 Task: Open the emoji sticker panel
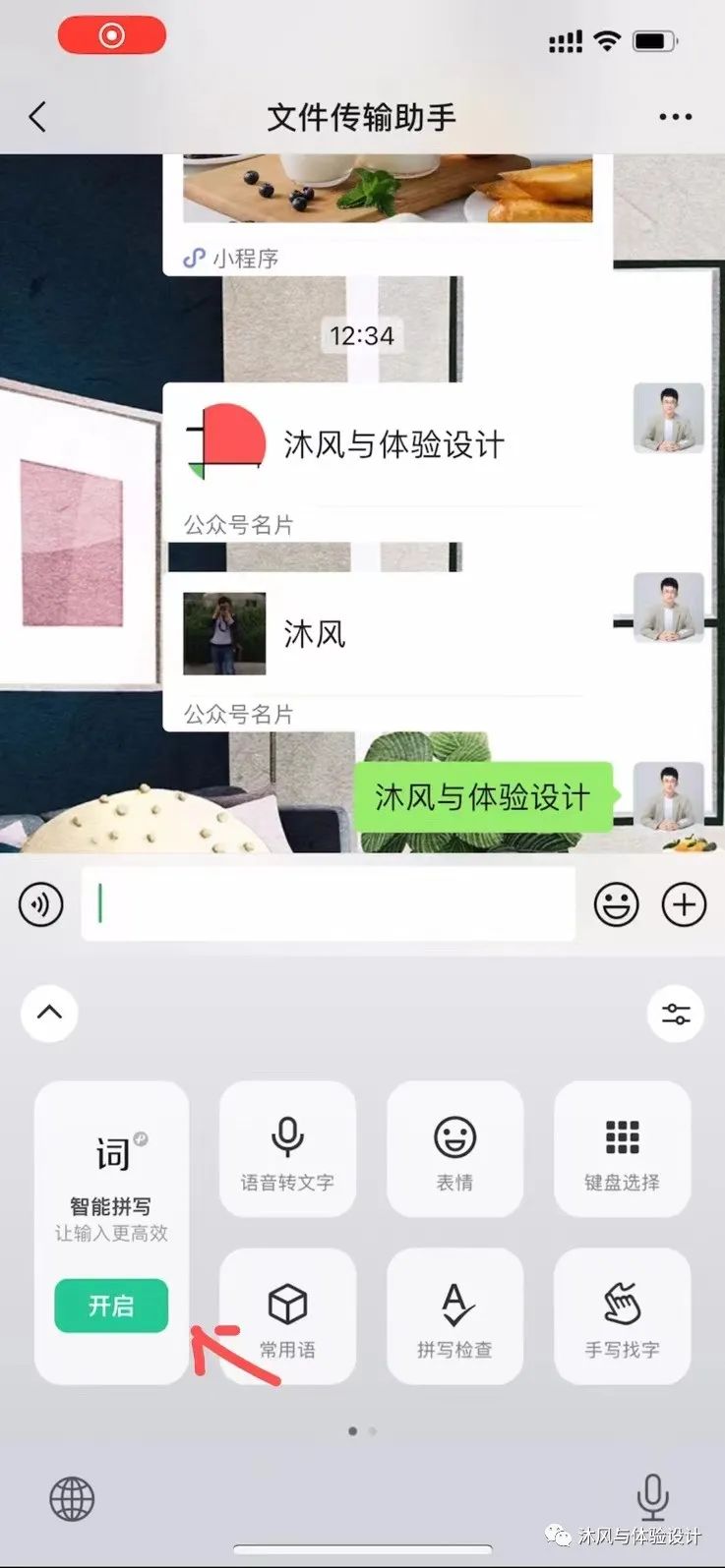pos(616,904)
